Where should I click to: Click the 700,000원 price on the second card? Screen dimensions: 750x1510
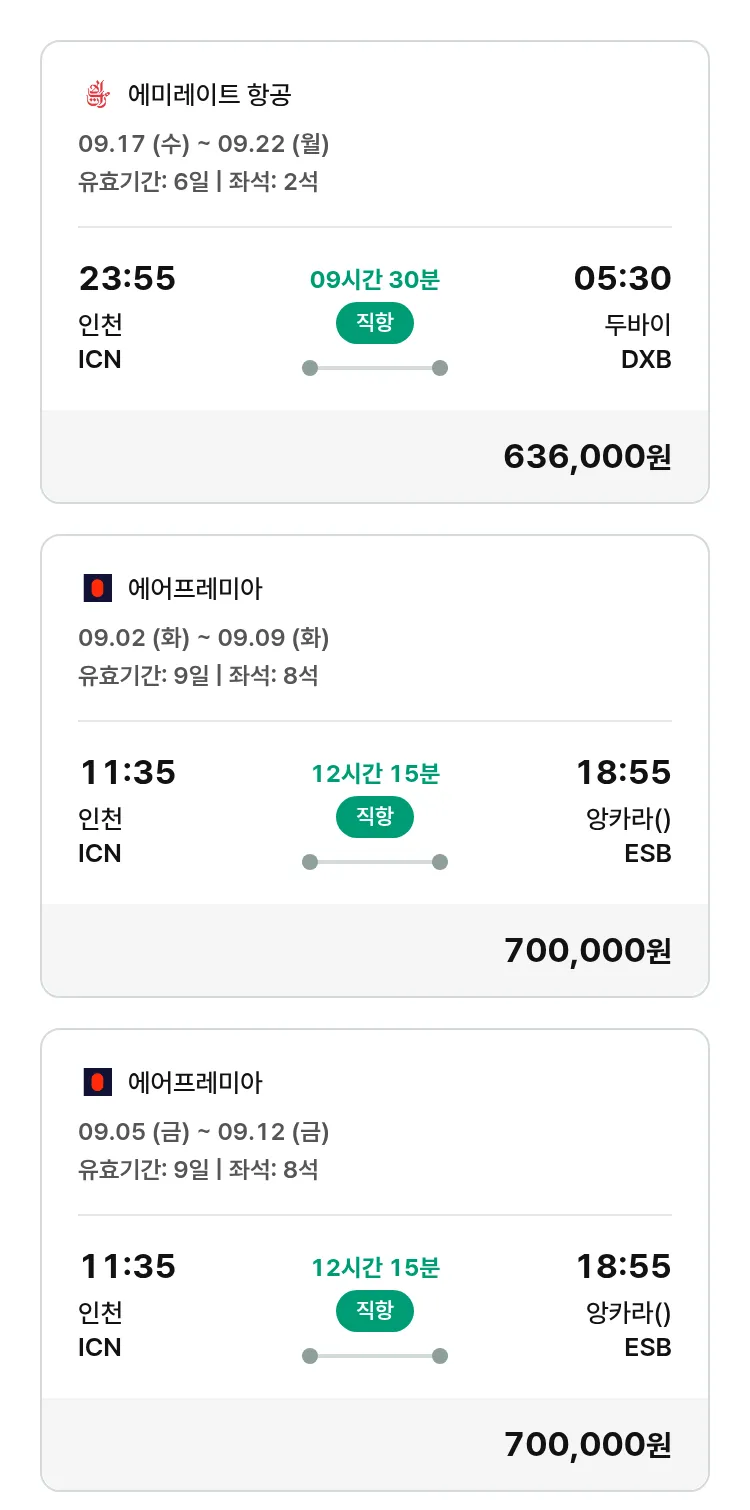(x=585, y=950)
